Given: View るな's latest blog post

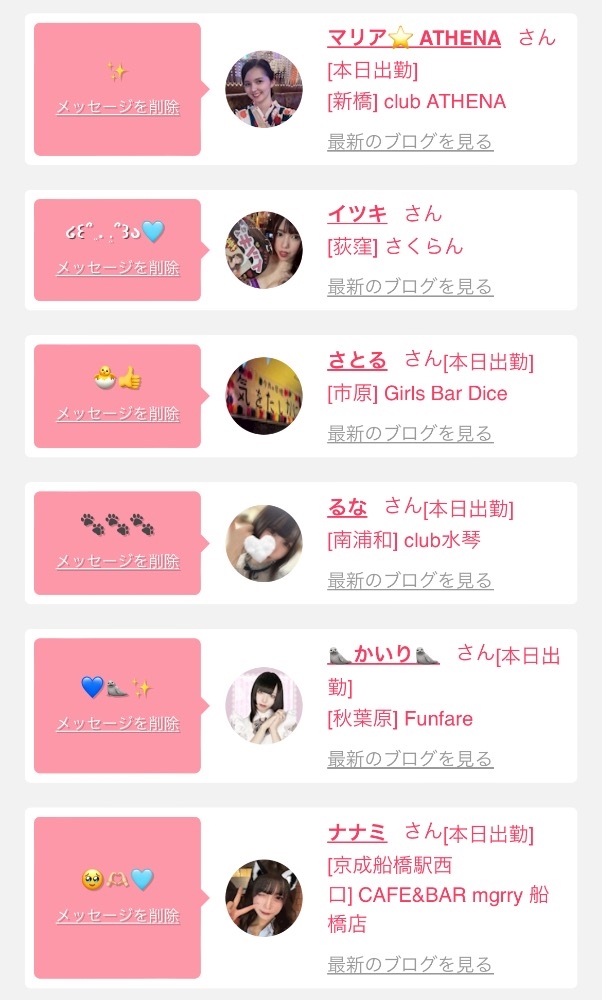Looking at the screenshot, I should (x=410, y=581).
